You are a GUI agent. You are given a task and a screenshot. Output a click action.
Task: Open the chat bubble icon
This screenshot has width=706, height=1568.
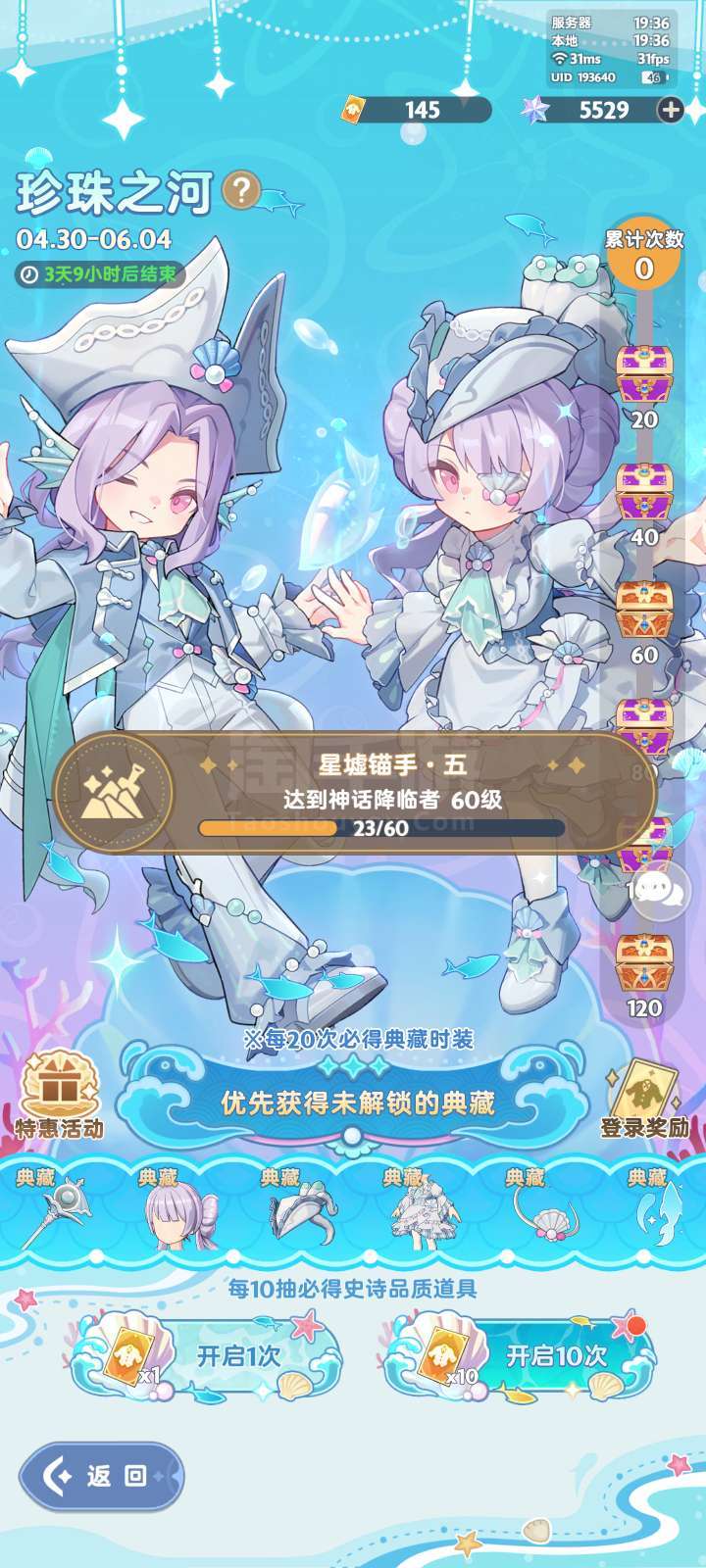coord(661,890)
